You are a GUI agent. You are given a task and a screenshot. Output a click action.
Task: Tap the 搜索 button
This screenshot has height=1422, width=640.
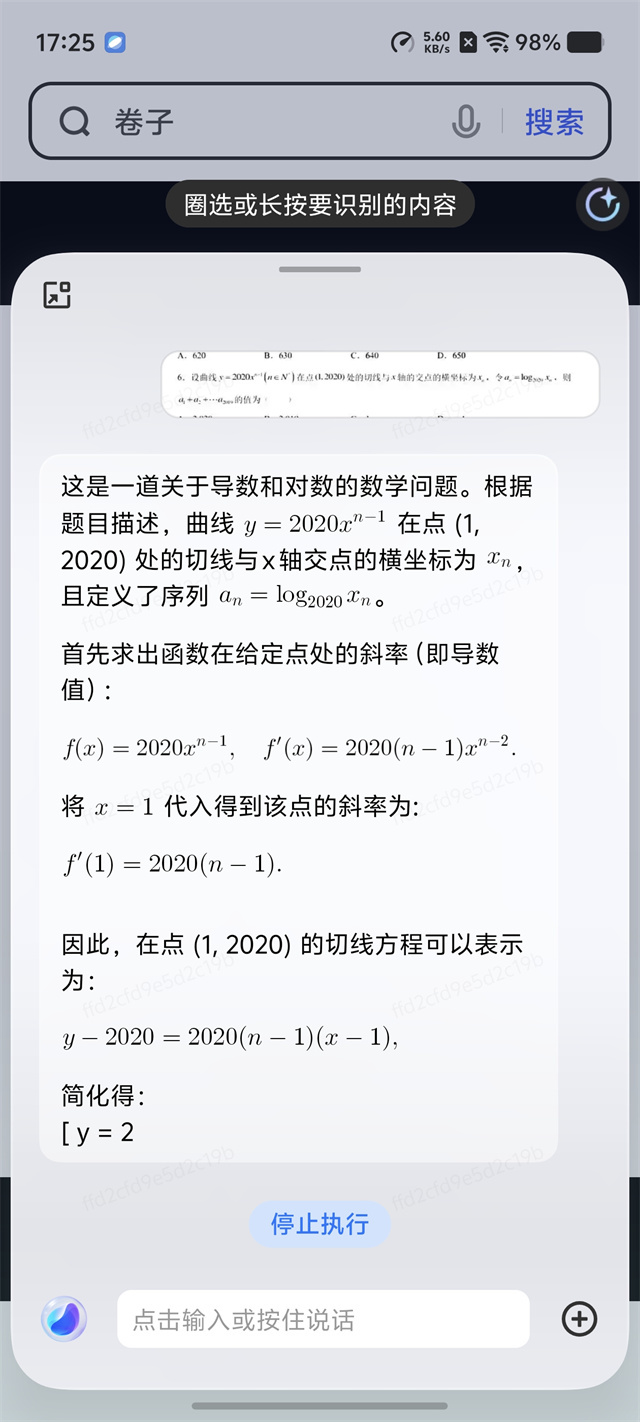pos(554,122)
